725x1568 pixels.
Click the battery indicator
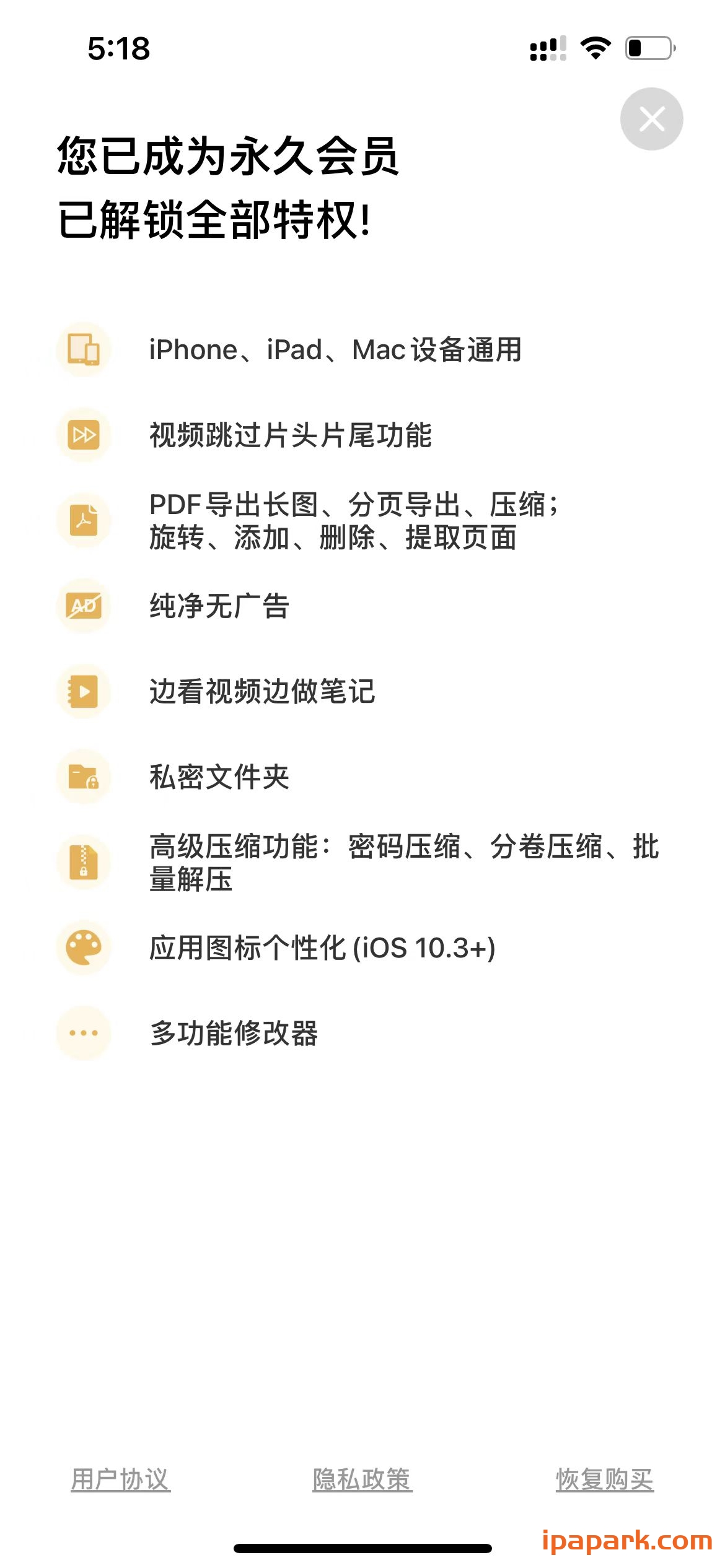click(x=649, y=48)
